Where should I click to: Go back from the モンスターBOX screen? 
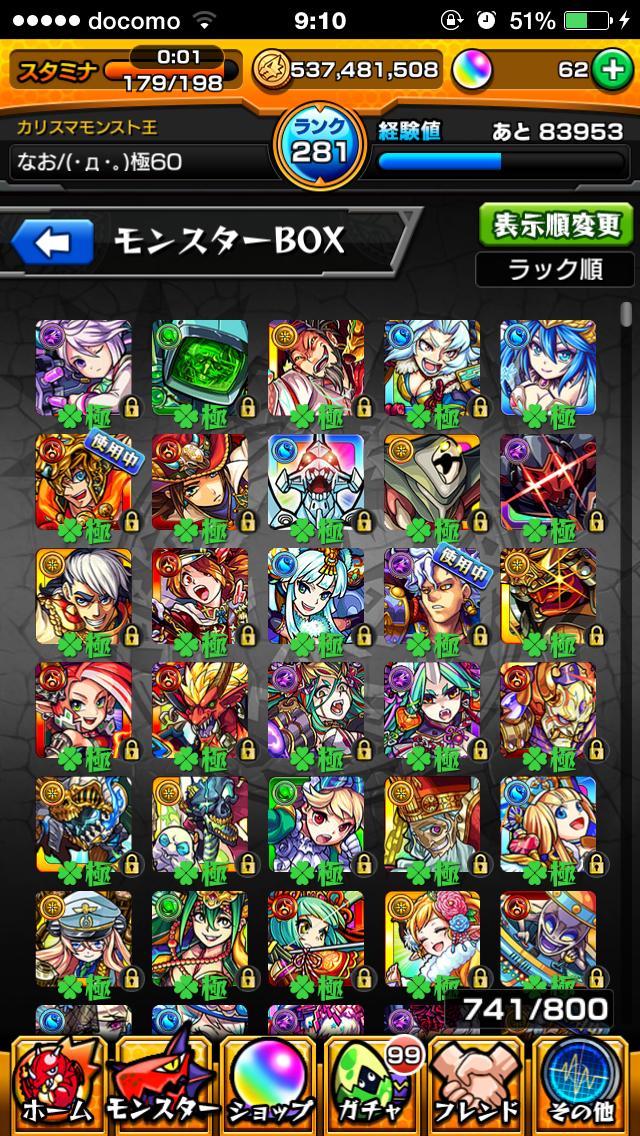pyautogui.click(x=52, y=242)
